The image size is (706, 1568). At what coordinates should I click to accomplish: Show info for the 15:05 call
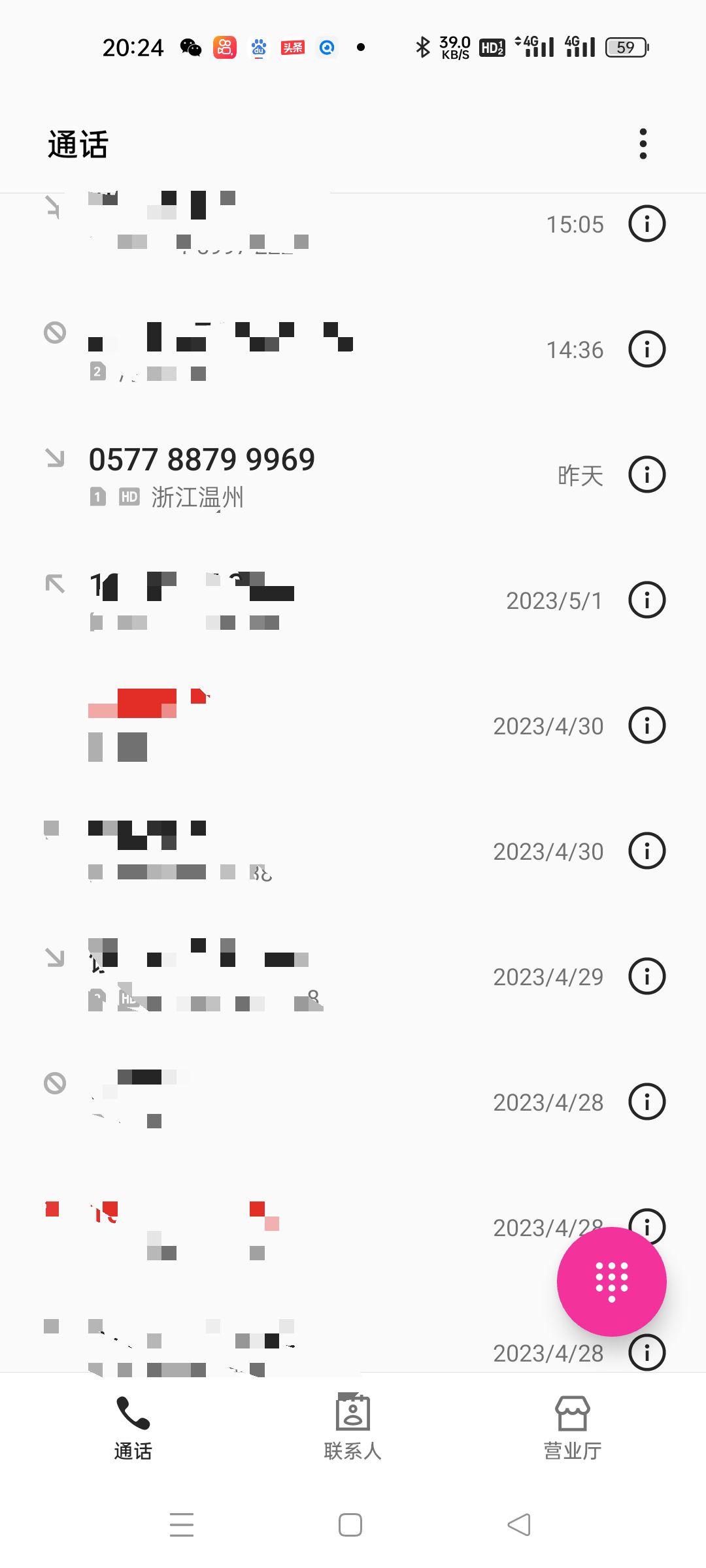click(647, 223)
